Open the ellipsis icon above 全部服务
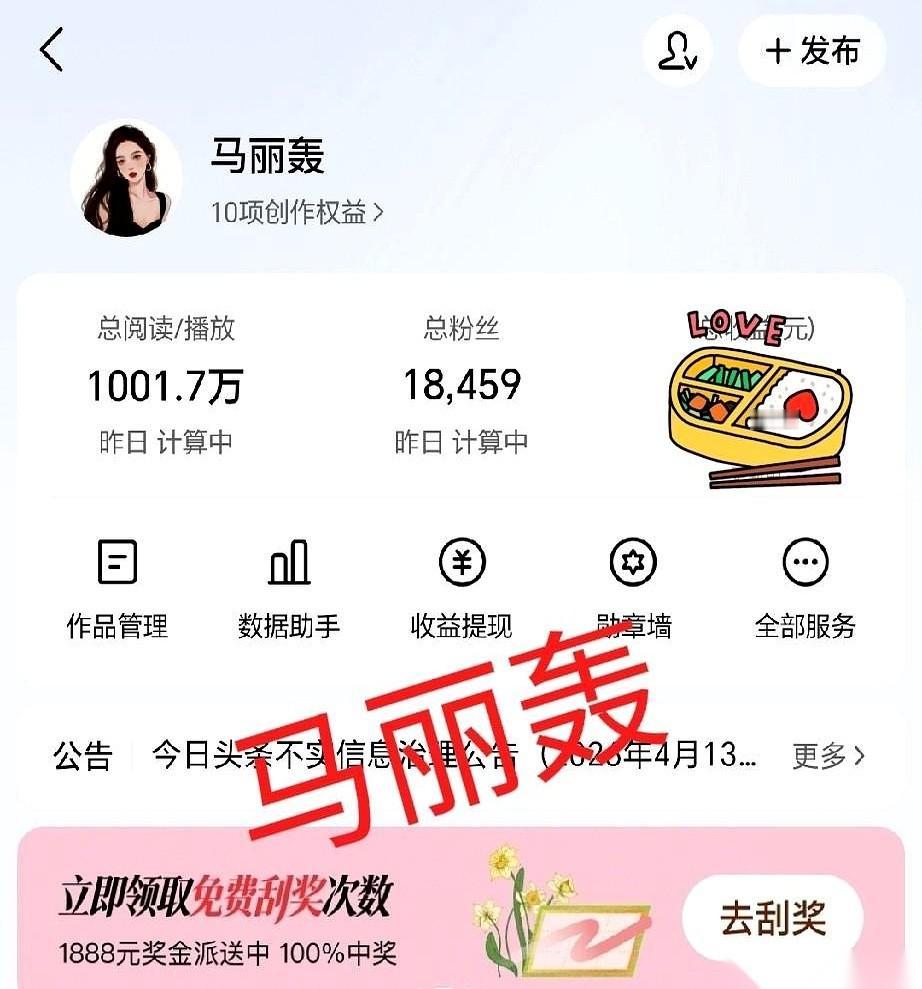The image size is (922, 989). [803, 563]
